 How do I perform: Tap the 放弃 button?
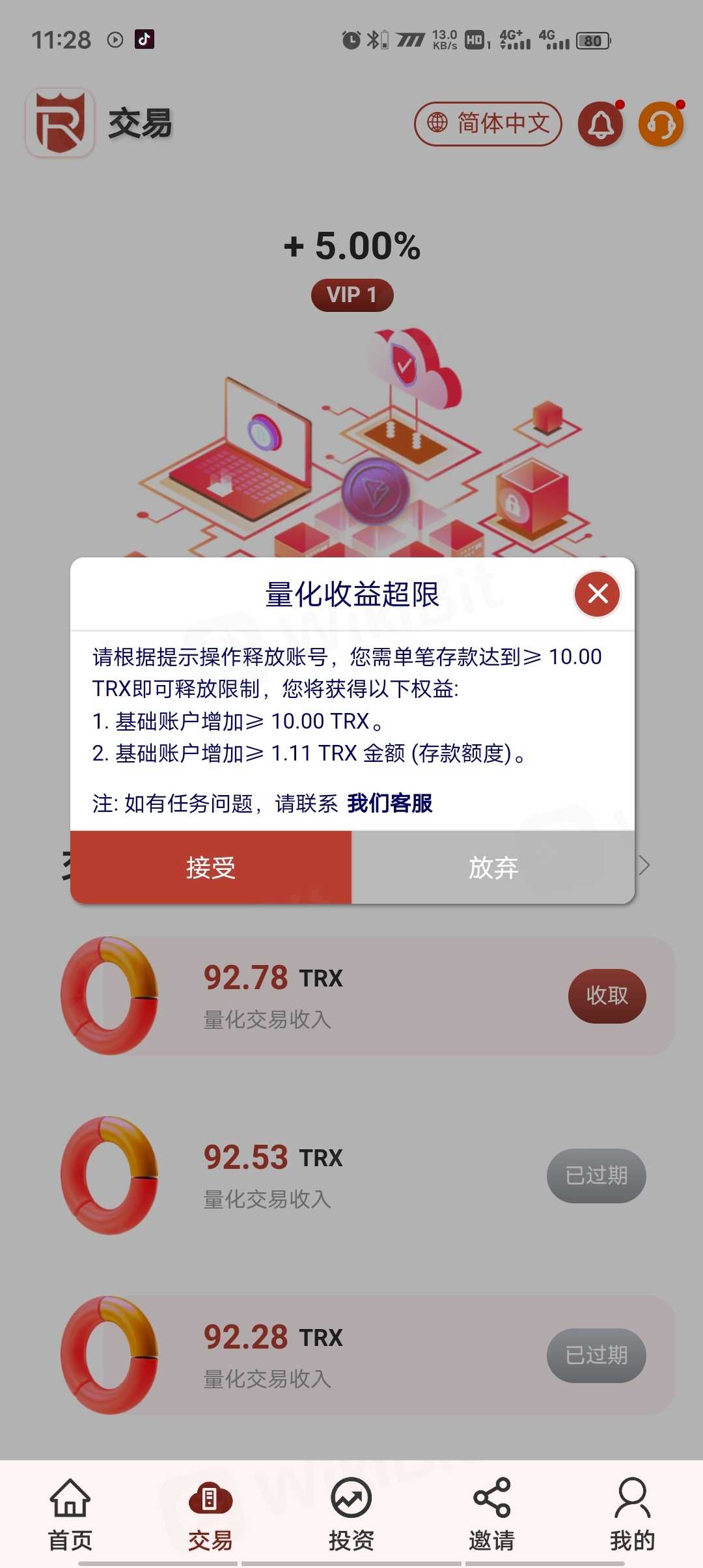493,867
